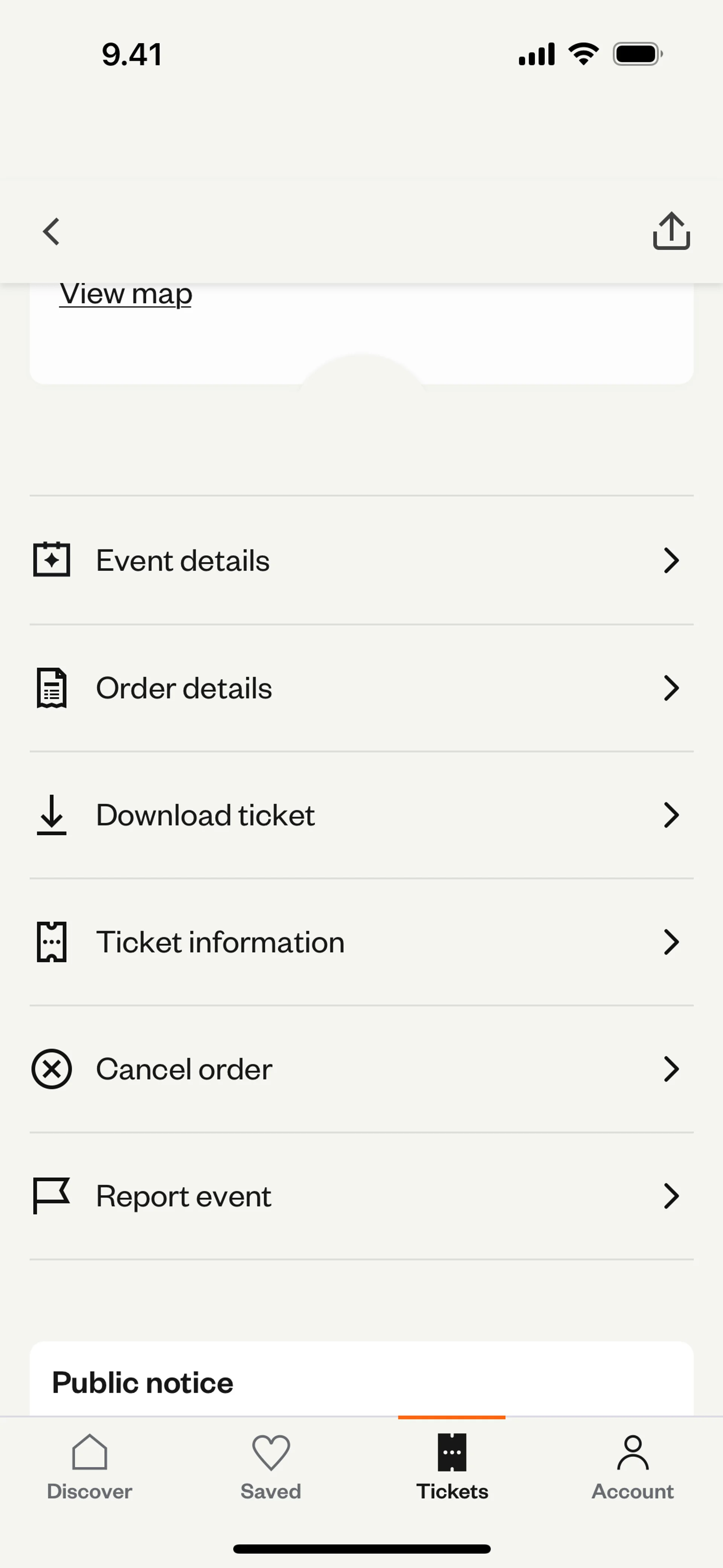Image resolution: width=723 pixels, height=1568 pixels.
Task: Expand Ticket information via its arrow
Action: pos(671,941)
